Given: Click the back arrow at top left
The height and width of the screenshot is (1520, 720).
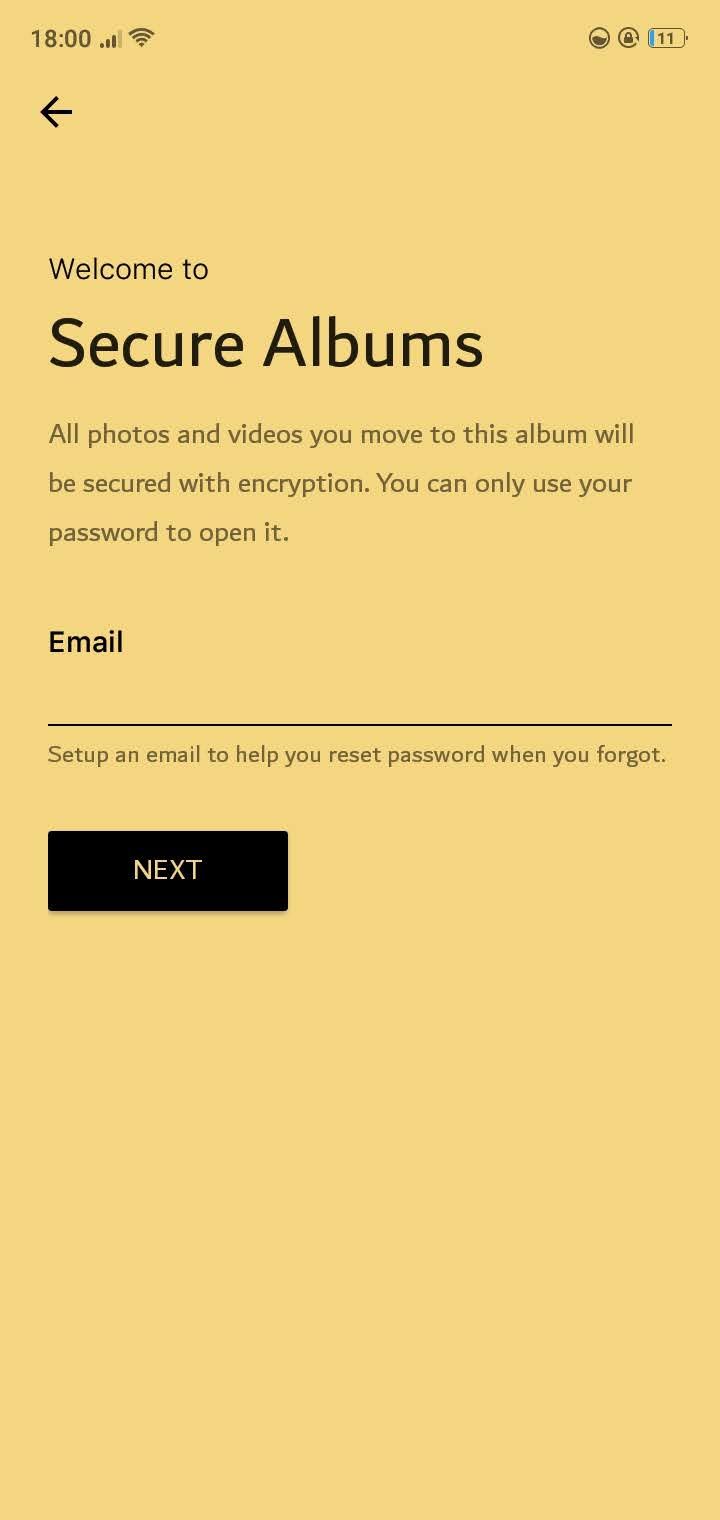Looking at the screenshot, I should click(56, 112).
